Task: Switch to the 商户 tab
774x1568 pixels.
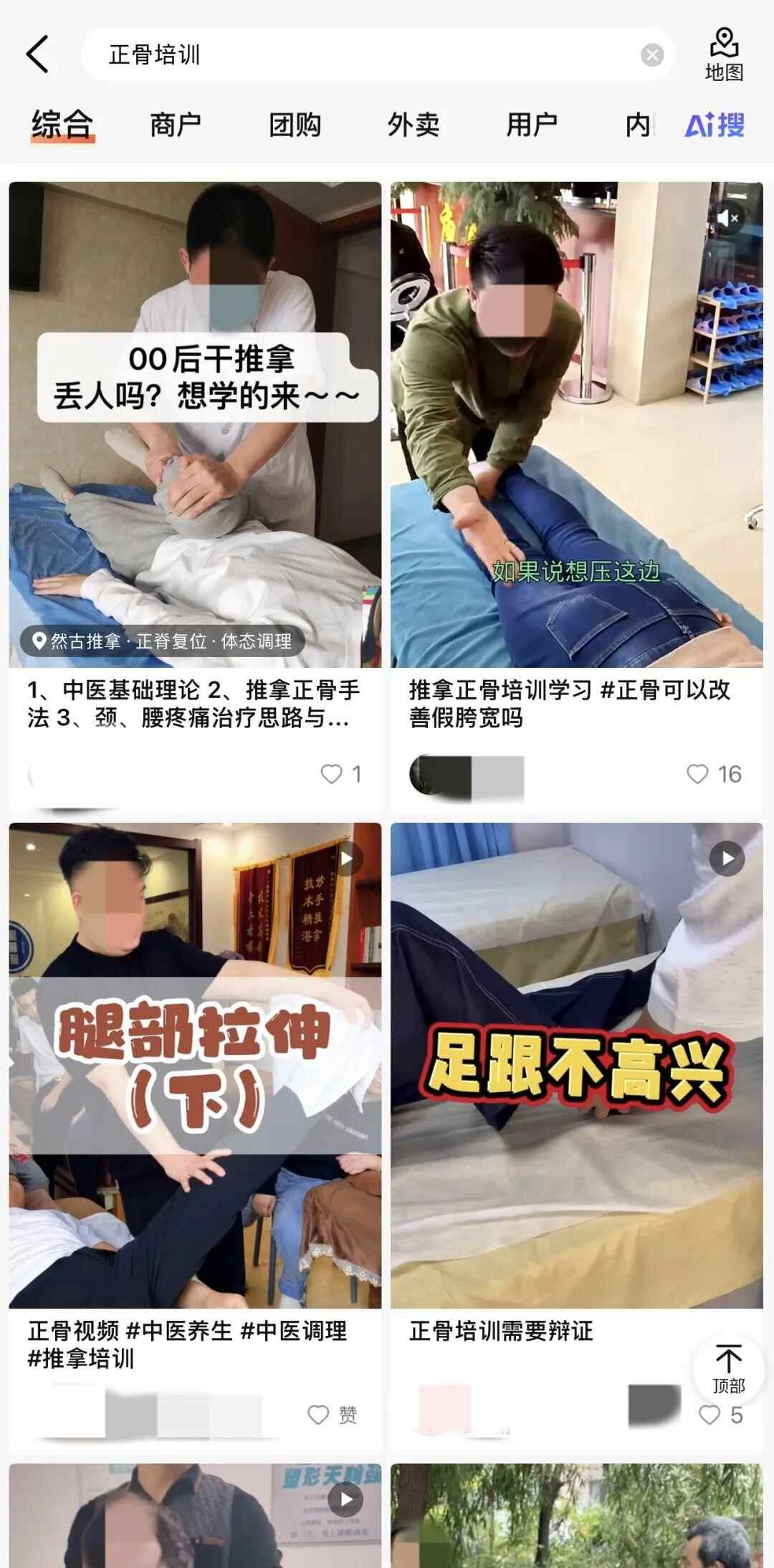Action: pos(175,125)
